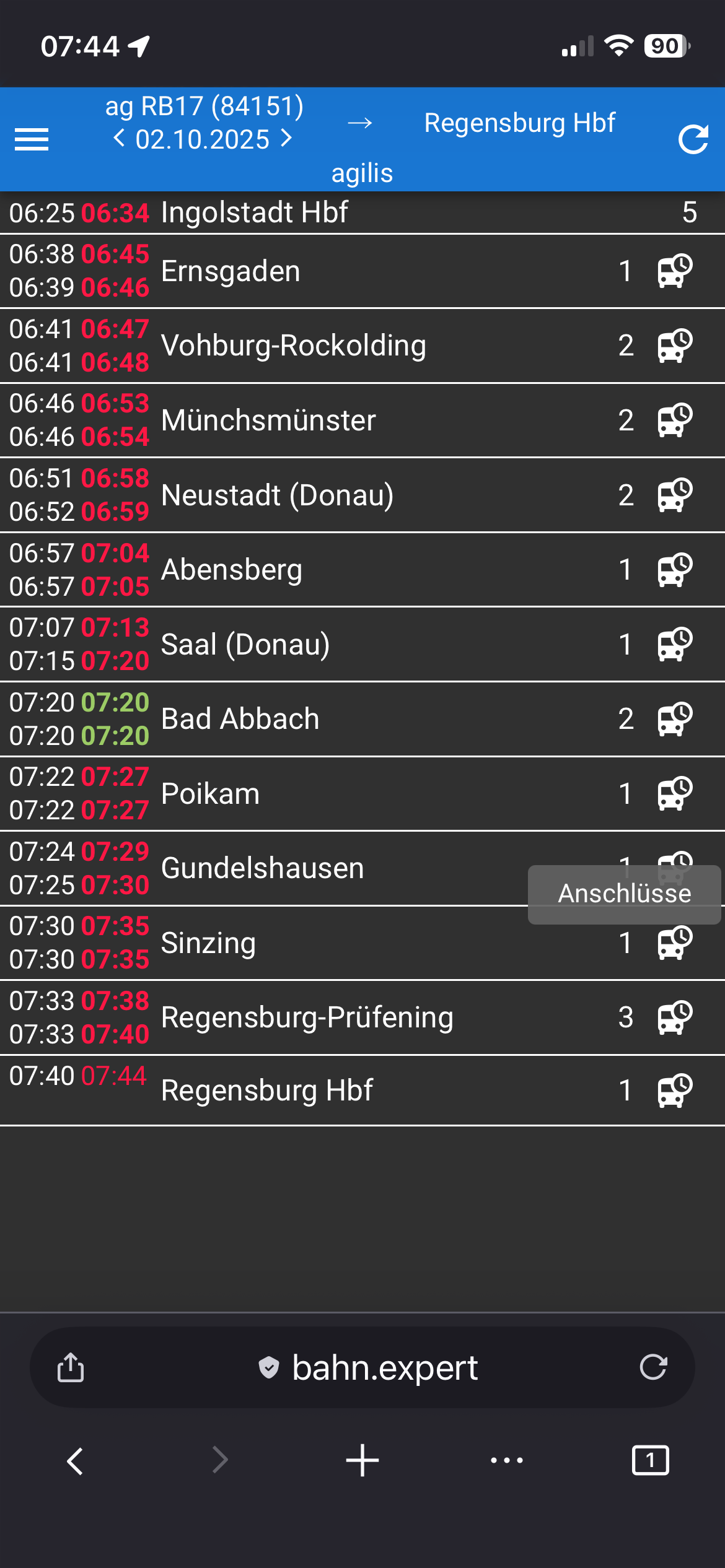Go to next day after 02.10.2025

(286, 138)
